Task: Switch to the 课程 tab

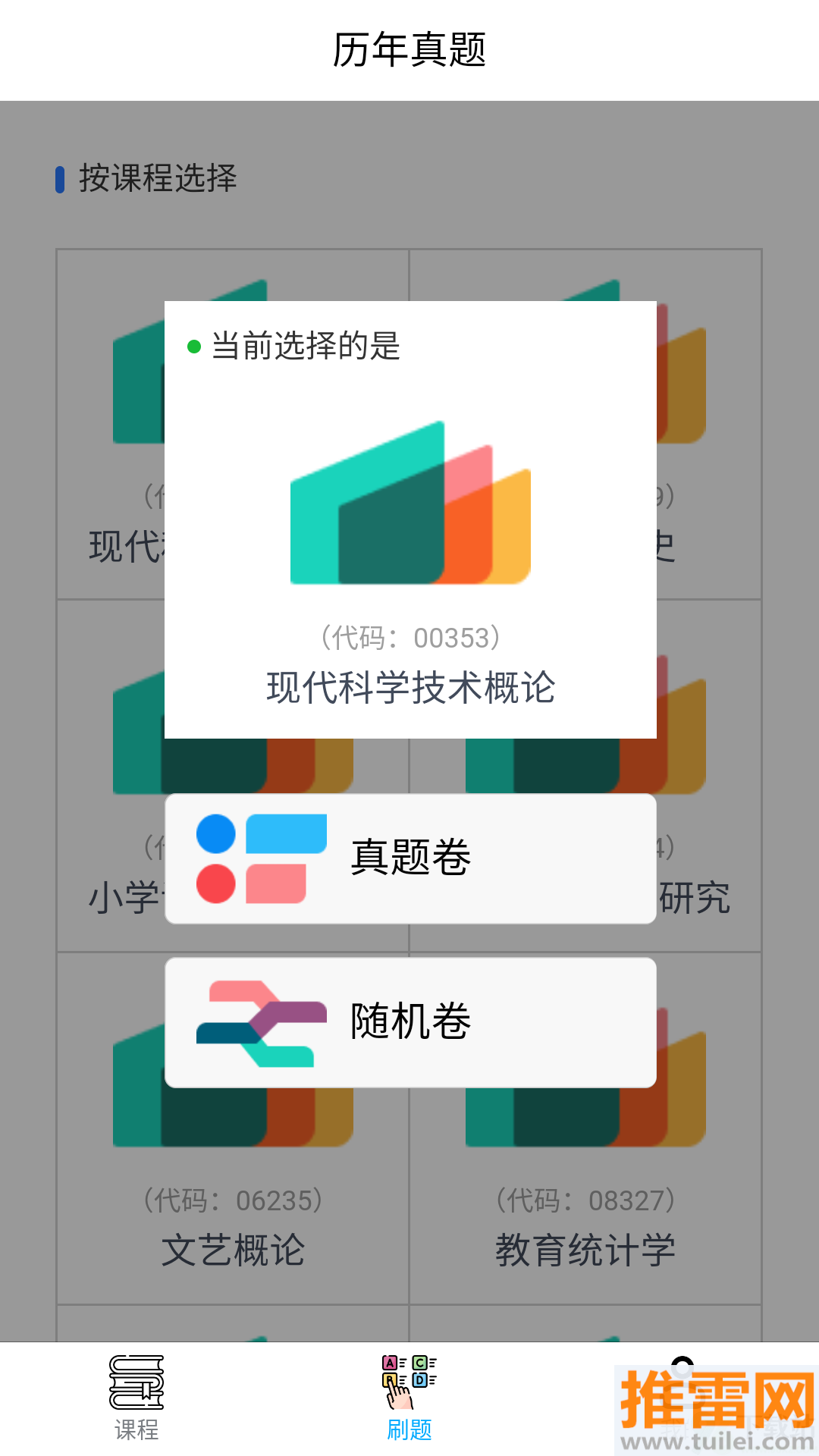Action: [136, 1398]
